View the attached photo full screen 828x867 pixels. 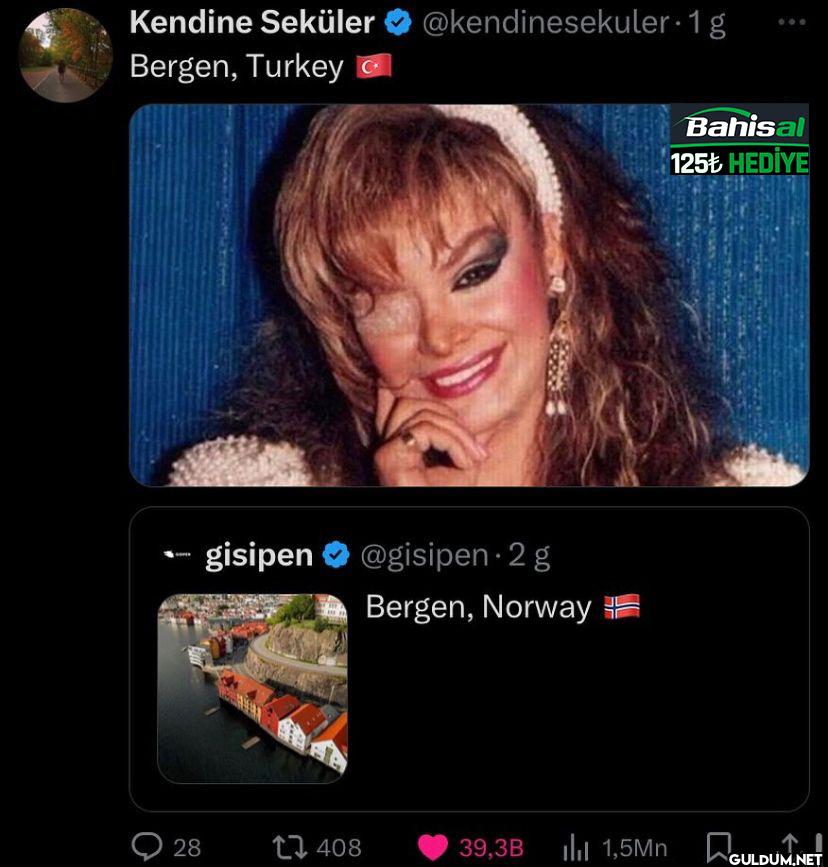tap(468, 295)
